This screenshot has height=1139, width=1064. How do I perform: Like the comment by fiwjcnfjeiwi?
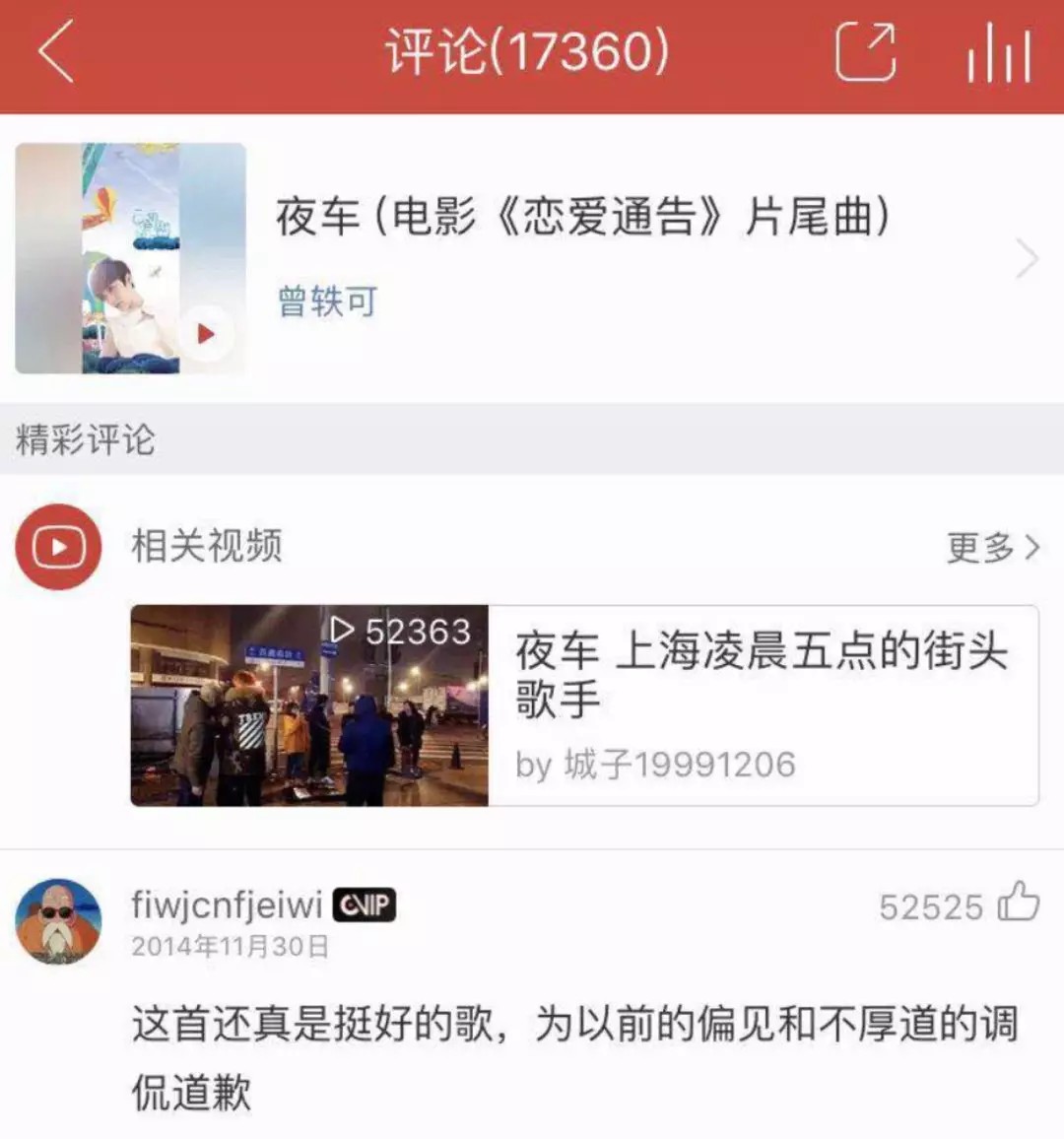coord(1019,902)
